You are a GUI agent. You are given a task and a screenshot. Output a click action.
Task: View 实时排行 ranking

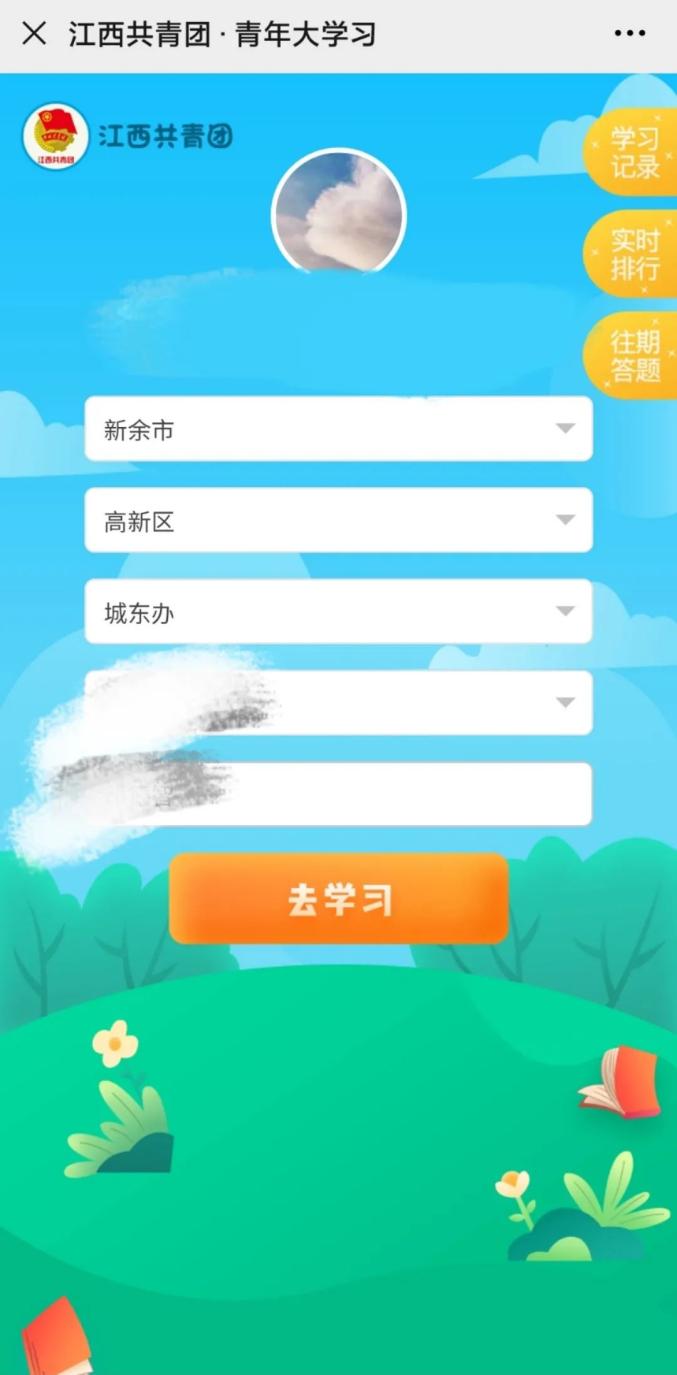[632, 254]
